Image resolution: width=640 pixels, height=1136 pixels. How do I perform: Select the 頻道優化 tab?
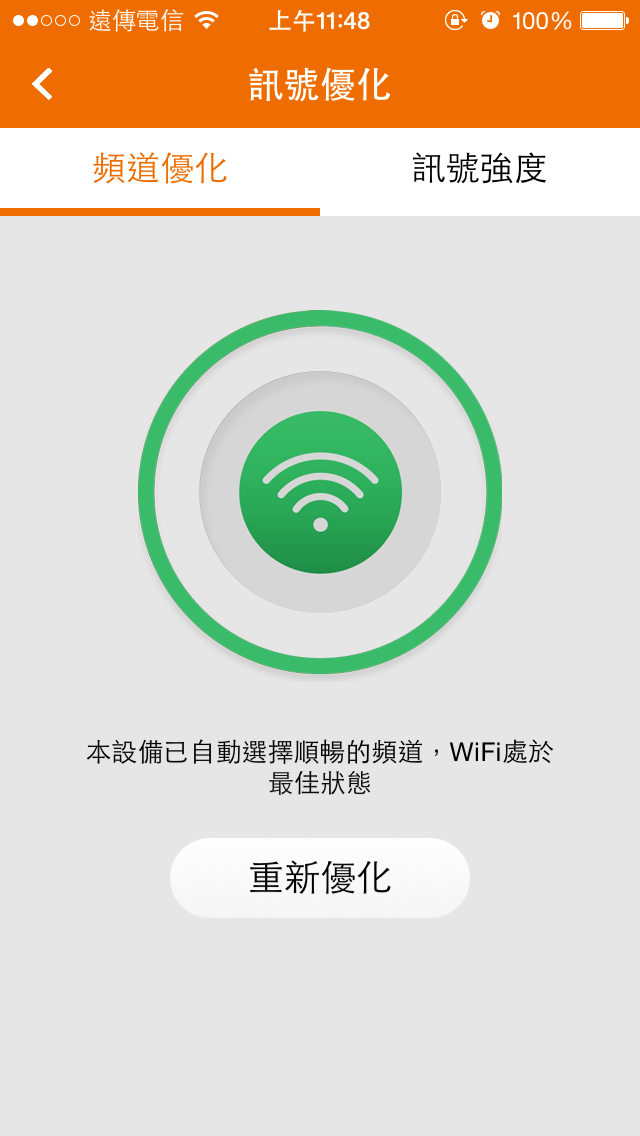click(x=160, y=169)
